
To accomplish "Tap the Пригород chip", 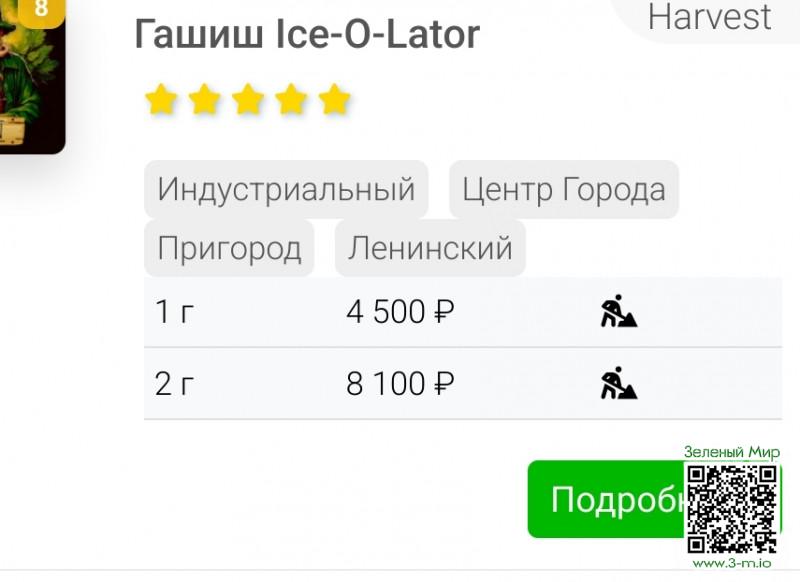I will (229, 248).
